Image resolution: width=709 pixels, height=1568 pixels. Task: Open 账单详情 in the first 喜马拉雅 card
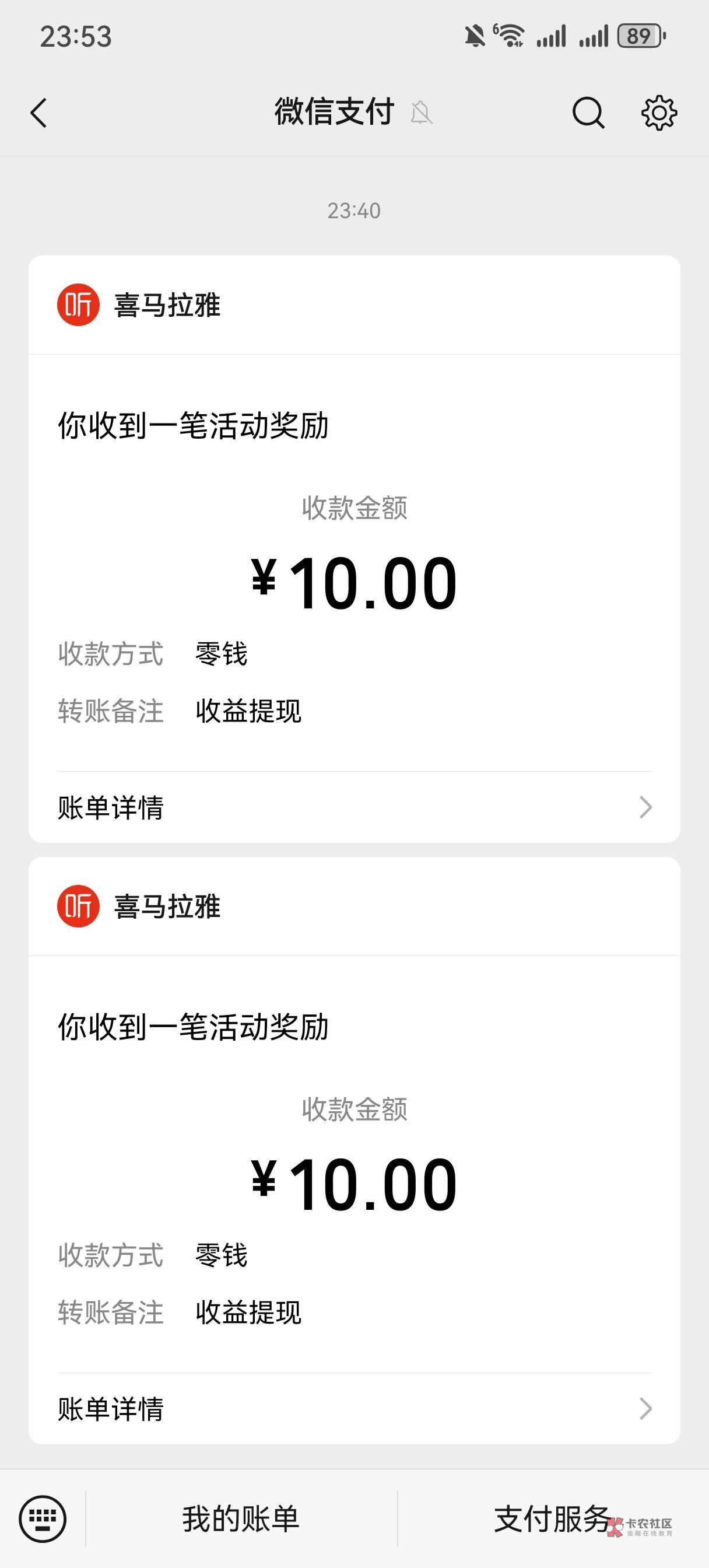pyautogui.click(x=354, y=807)
